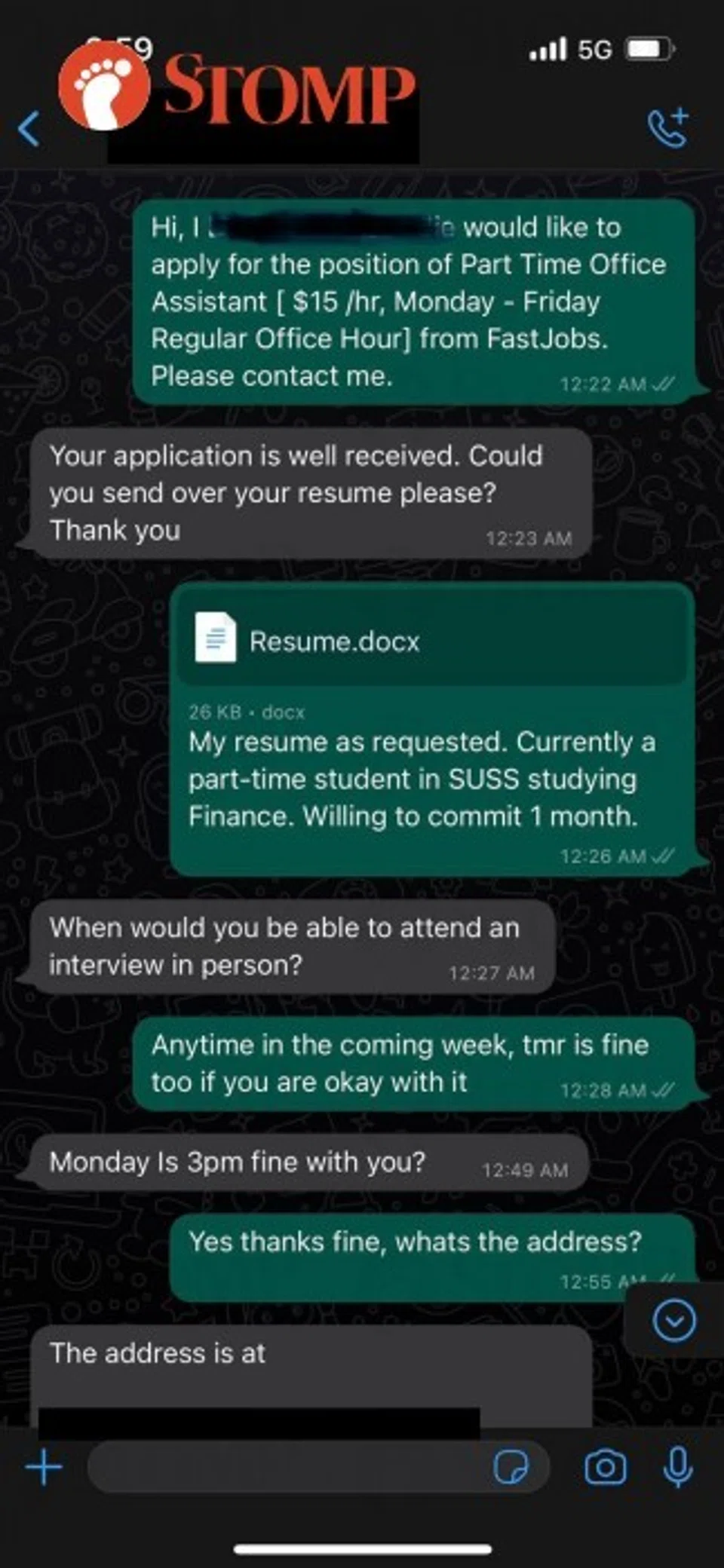Go back to the chat list
The height and width of the screenshot is (1568, 724).
point(30,129)
